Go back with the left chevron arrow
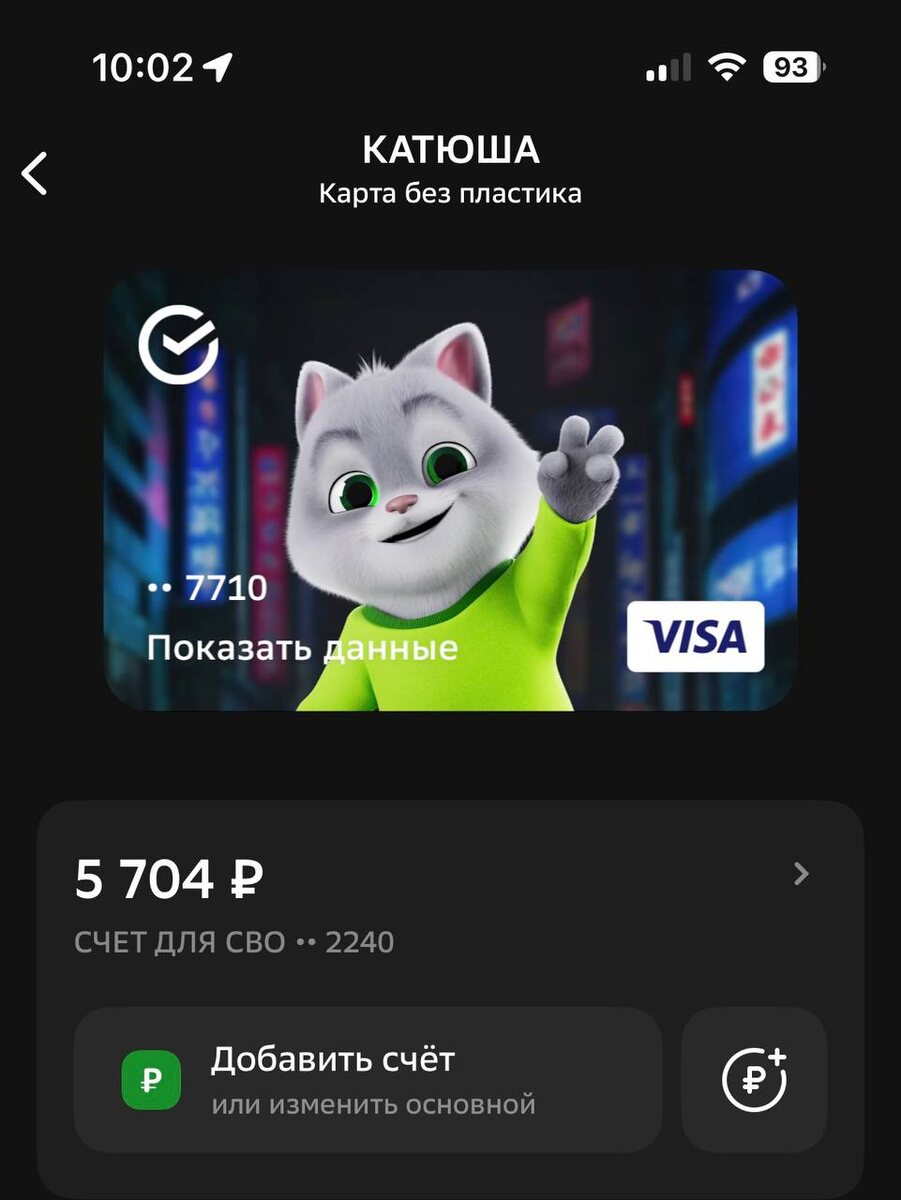The height and width of the screenshot is (1200, 901). pos(33,172)
